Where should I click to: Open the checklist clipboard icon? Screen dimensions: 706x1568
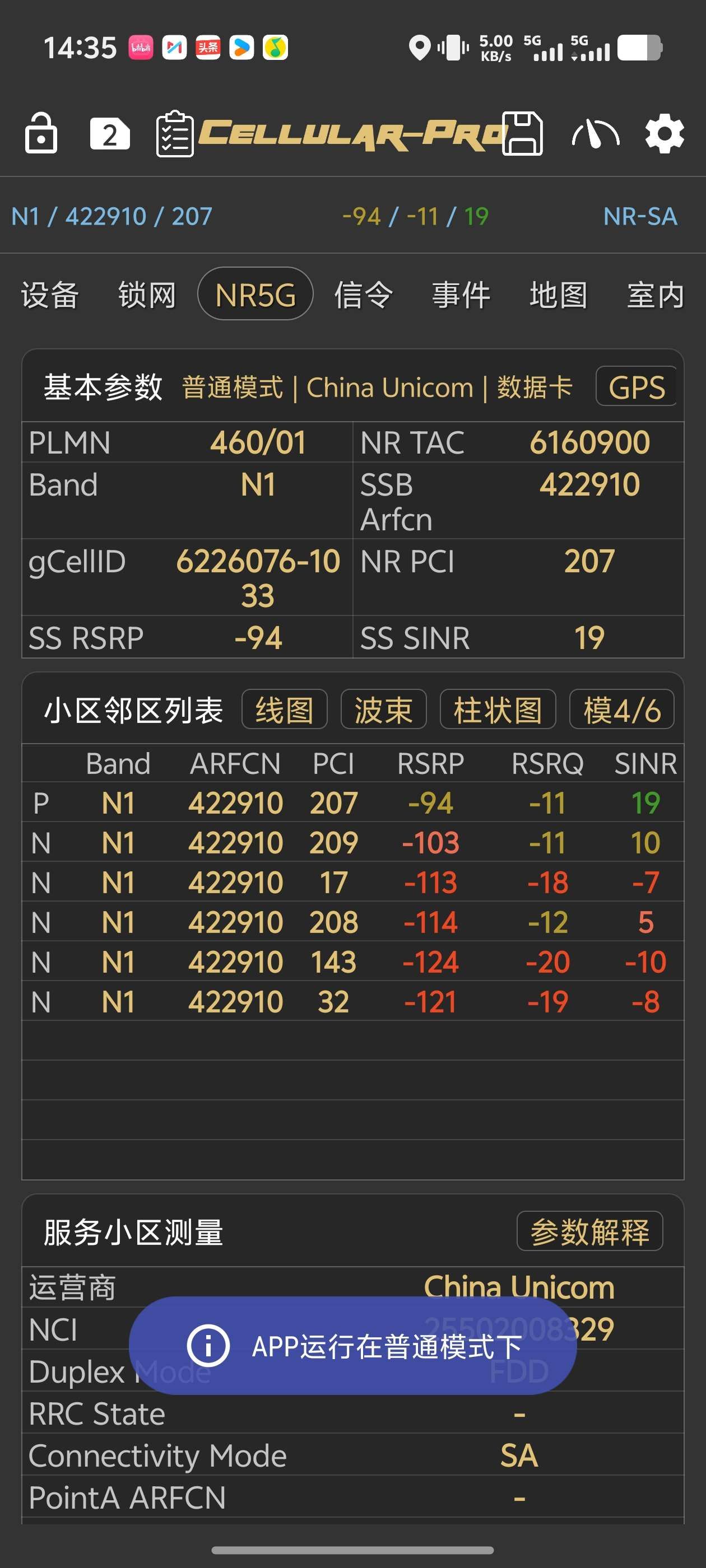click(175, 134)
